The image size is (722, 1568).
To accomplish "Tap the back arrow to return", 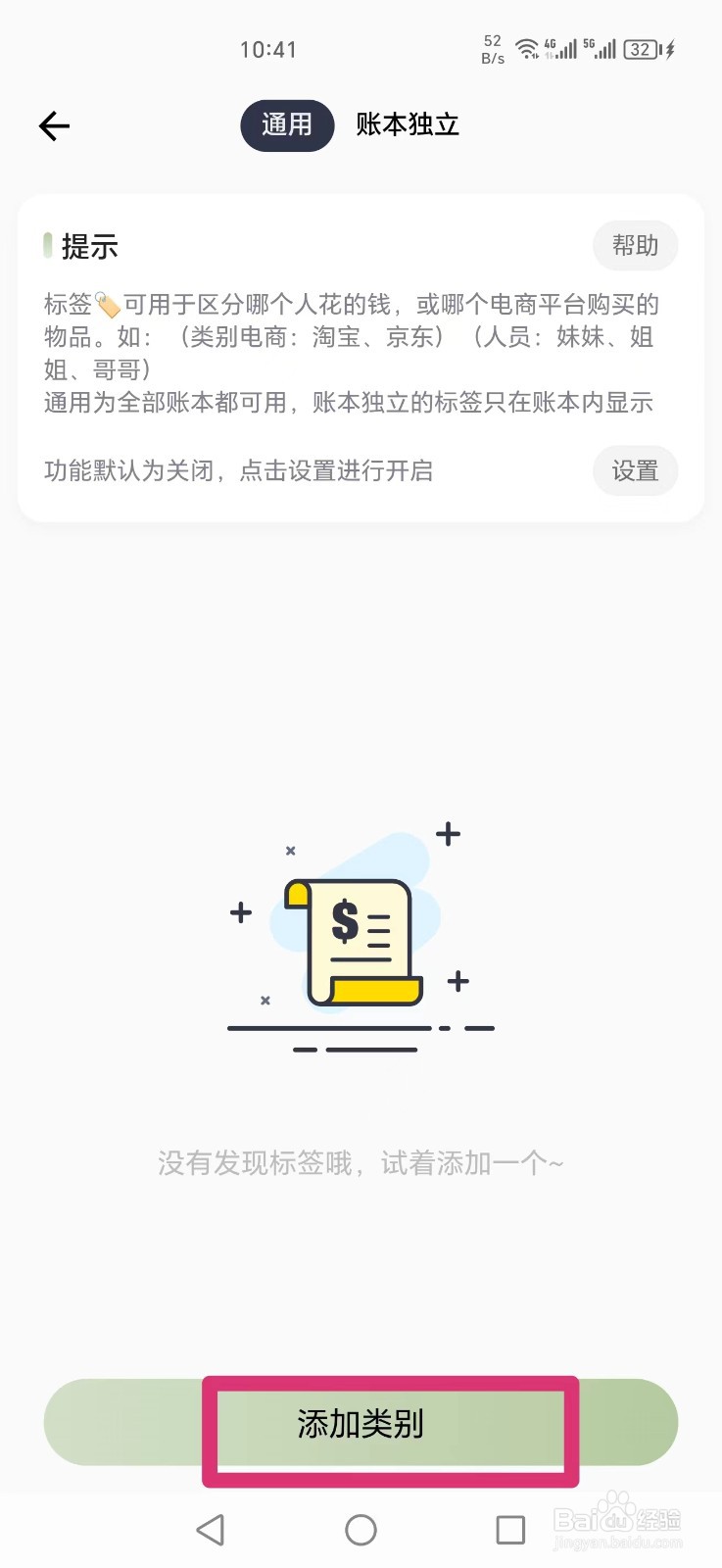I will click(54, 125).
